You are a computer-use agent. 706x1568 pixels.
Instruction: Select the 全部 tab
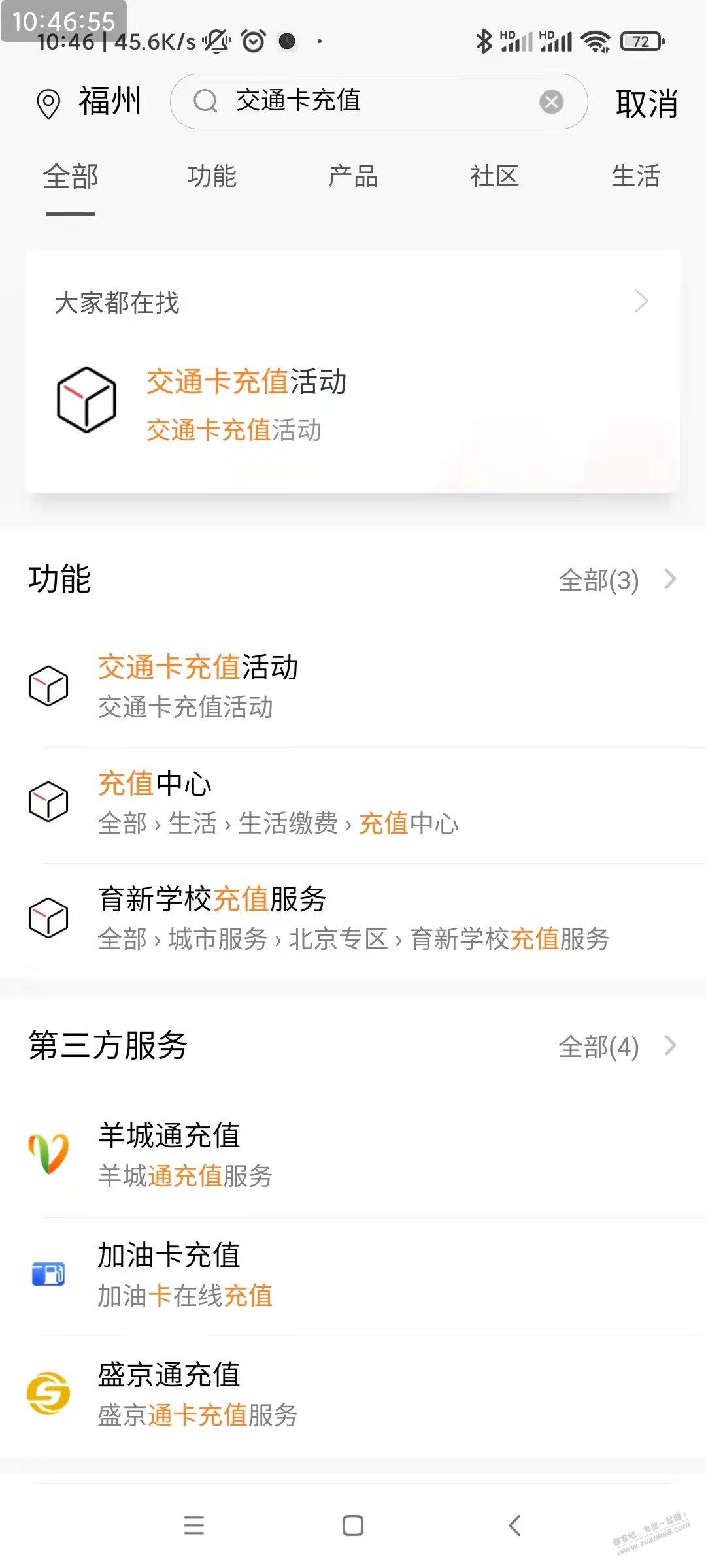click(x=71, y=176)
